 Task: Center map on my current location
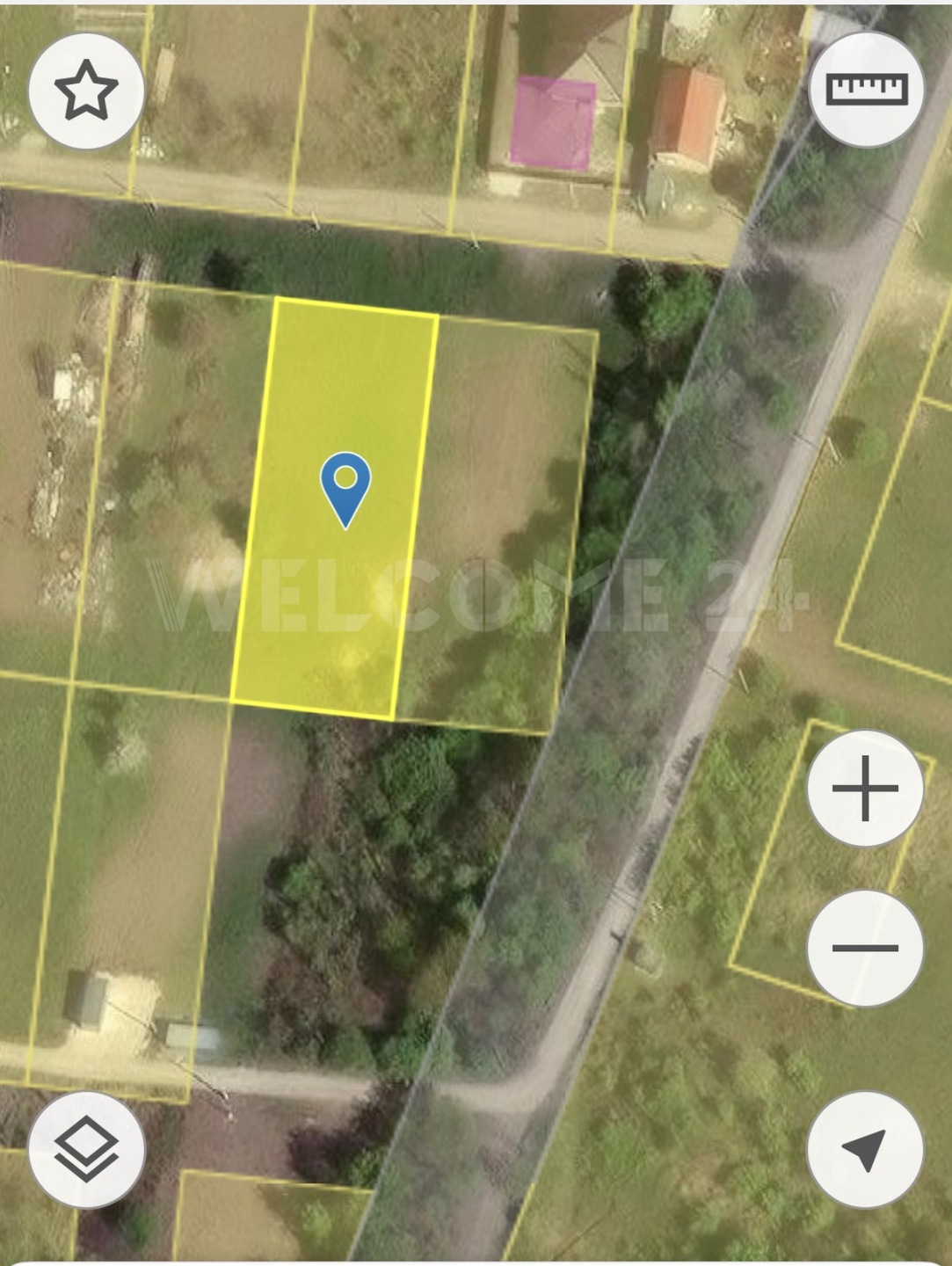tap(865, 1149)
